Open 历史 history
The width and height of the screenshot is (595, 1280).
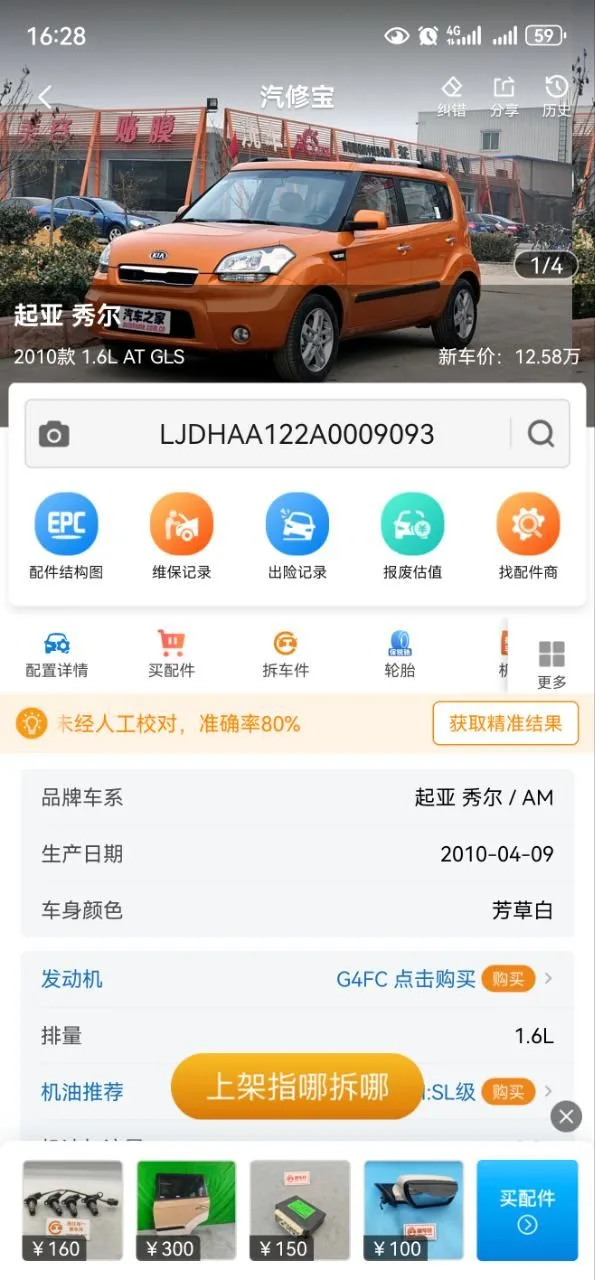pyautogui.click(x=556, y=96)
